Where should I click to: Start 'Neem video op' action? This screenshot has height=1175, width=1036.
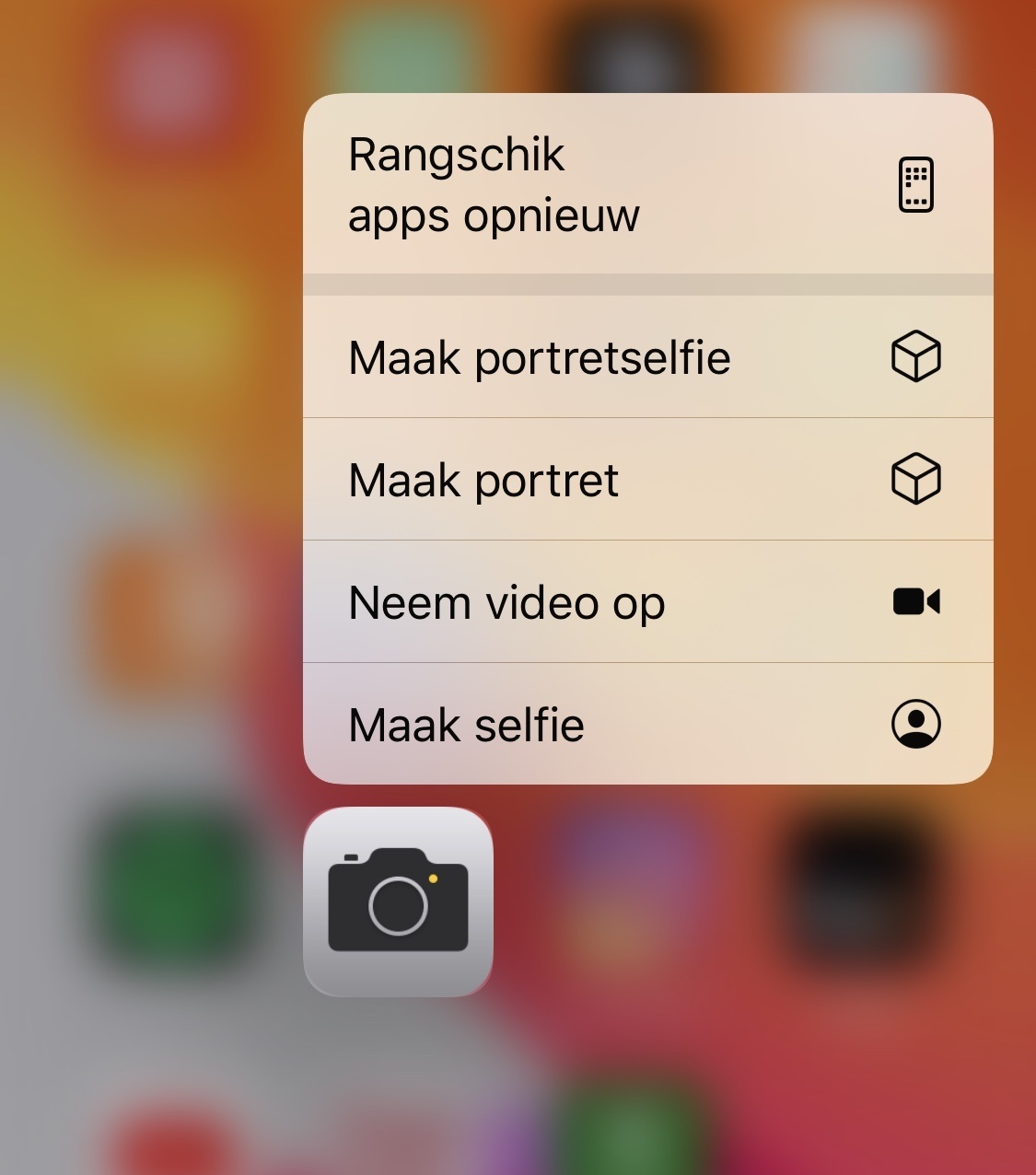point(647,602)
